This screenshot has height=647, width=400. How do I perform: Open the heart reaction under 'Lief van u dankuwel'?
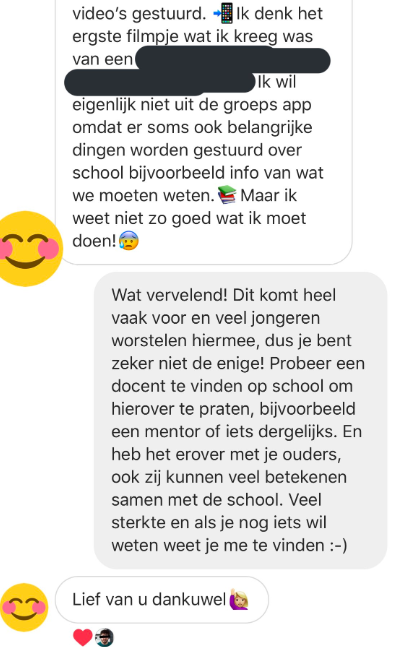click(83, 637)
